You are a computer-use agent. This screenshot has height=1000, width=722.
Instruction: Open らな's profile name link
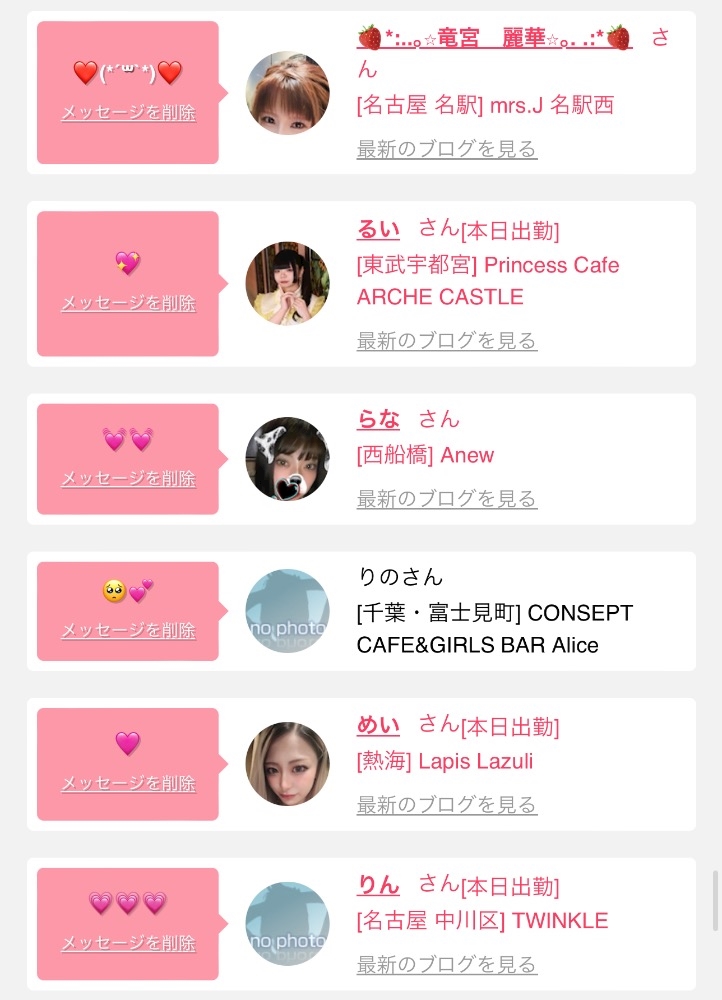378,419
